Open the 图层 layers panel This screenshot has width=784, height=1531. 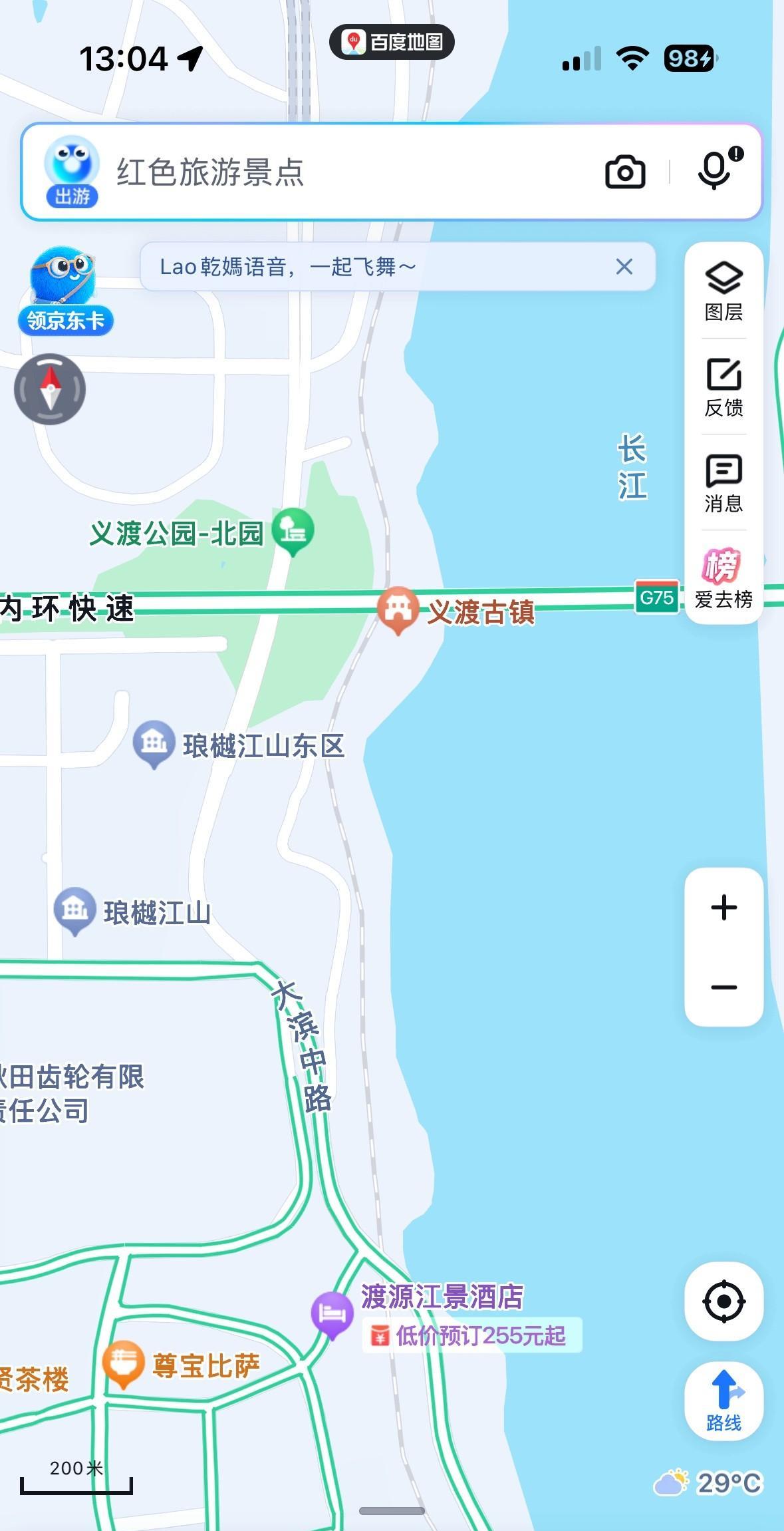(723, 291)
